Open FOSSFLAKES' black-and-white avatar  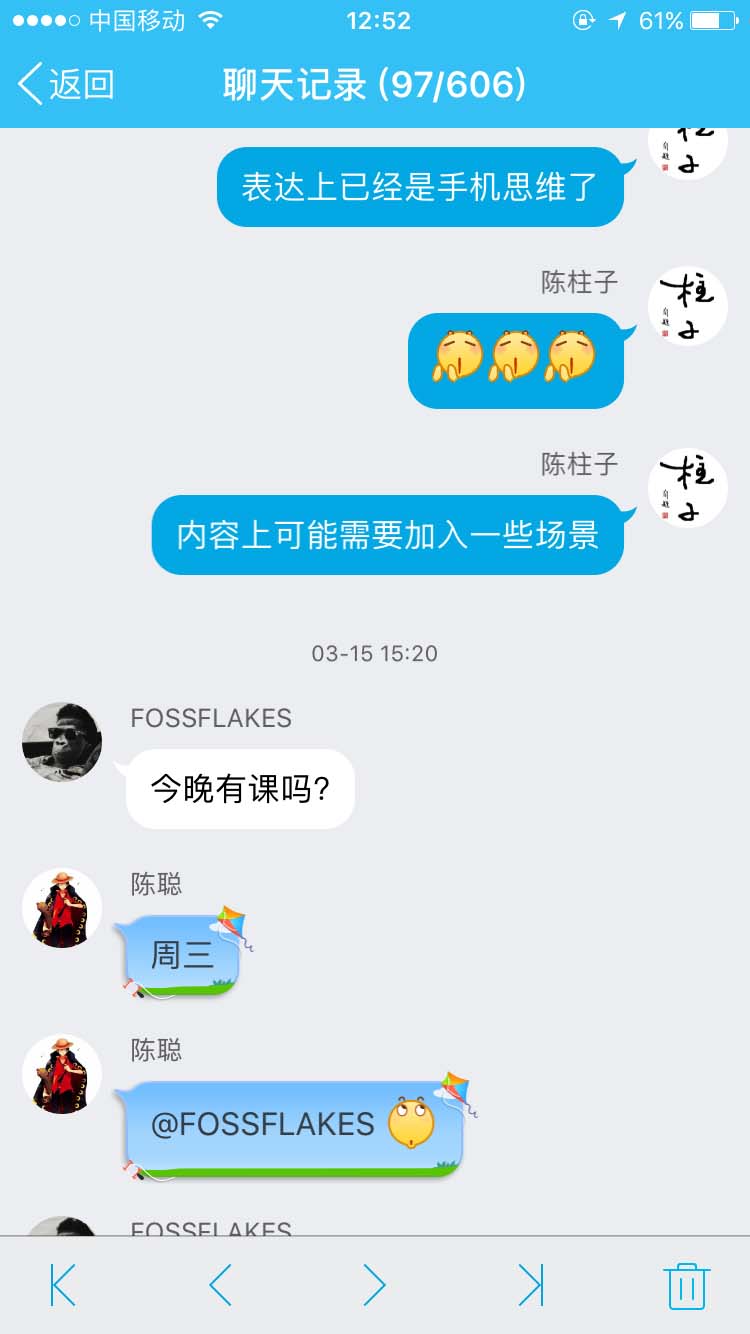[61, 742]
